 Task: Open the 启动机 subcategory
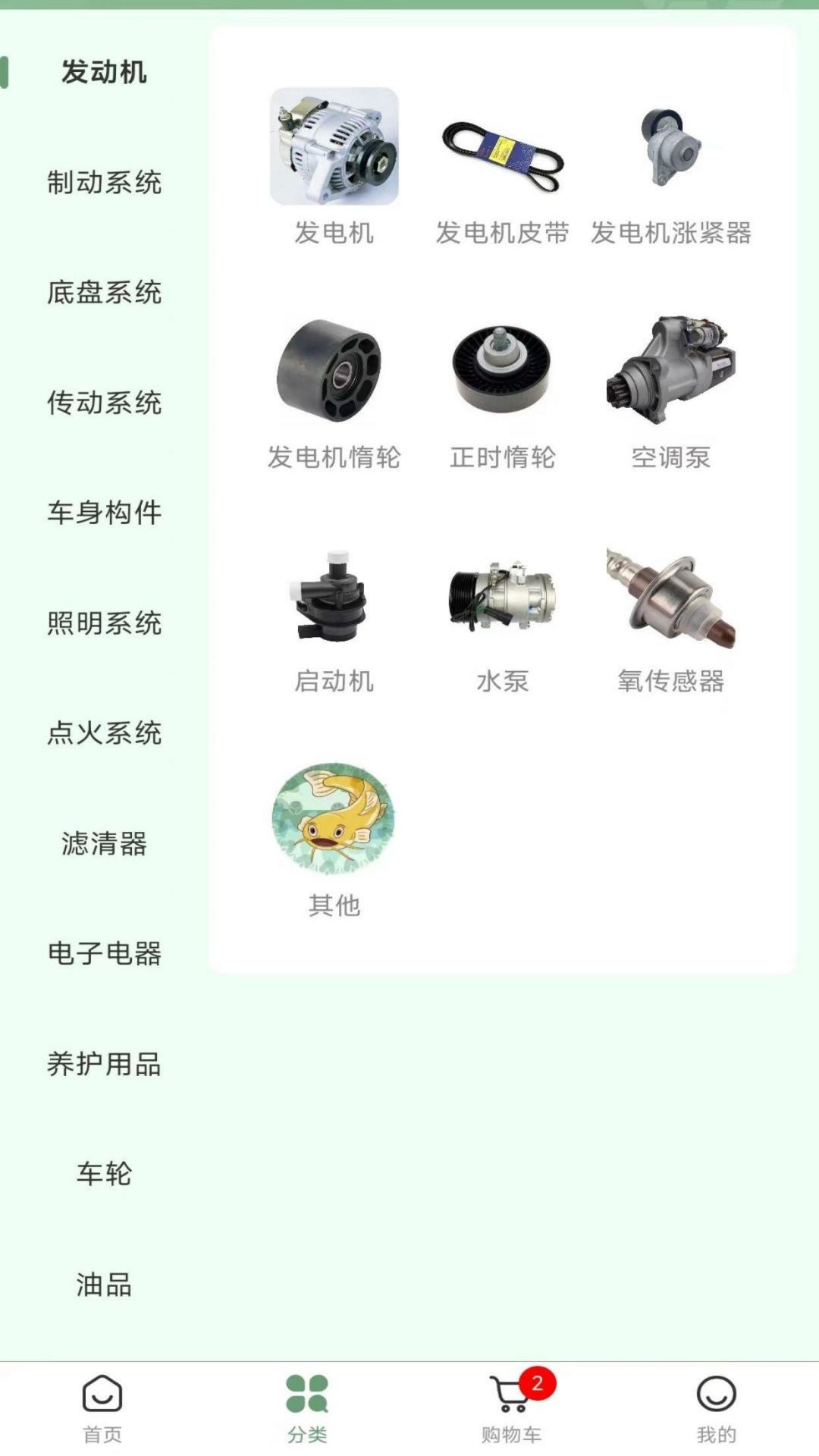pos(334,617)
